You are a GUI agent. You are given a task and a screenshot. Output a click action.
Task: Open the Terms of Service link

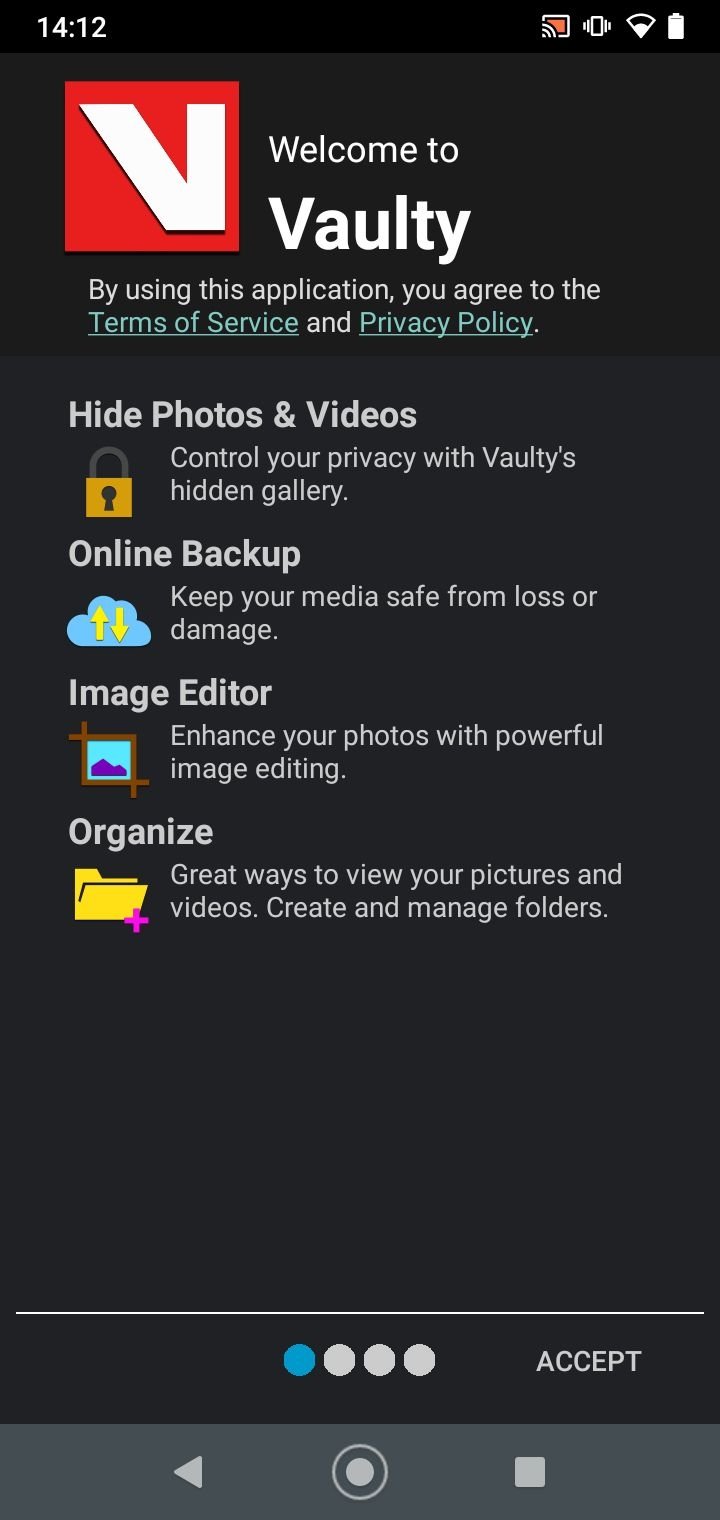193,322
